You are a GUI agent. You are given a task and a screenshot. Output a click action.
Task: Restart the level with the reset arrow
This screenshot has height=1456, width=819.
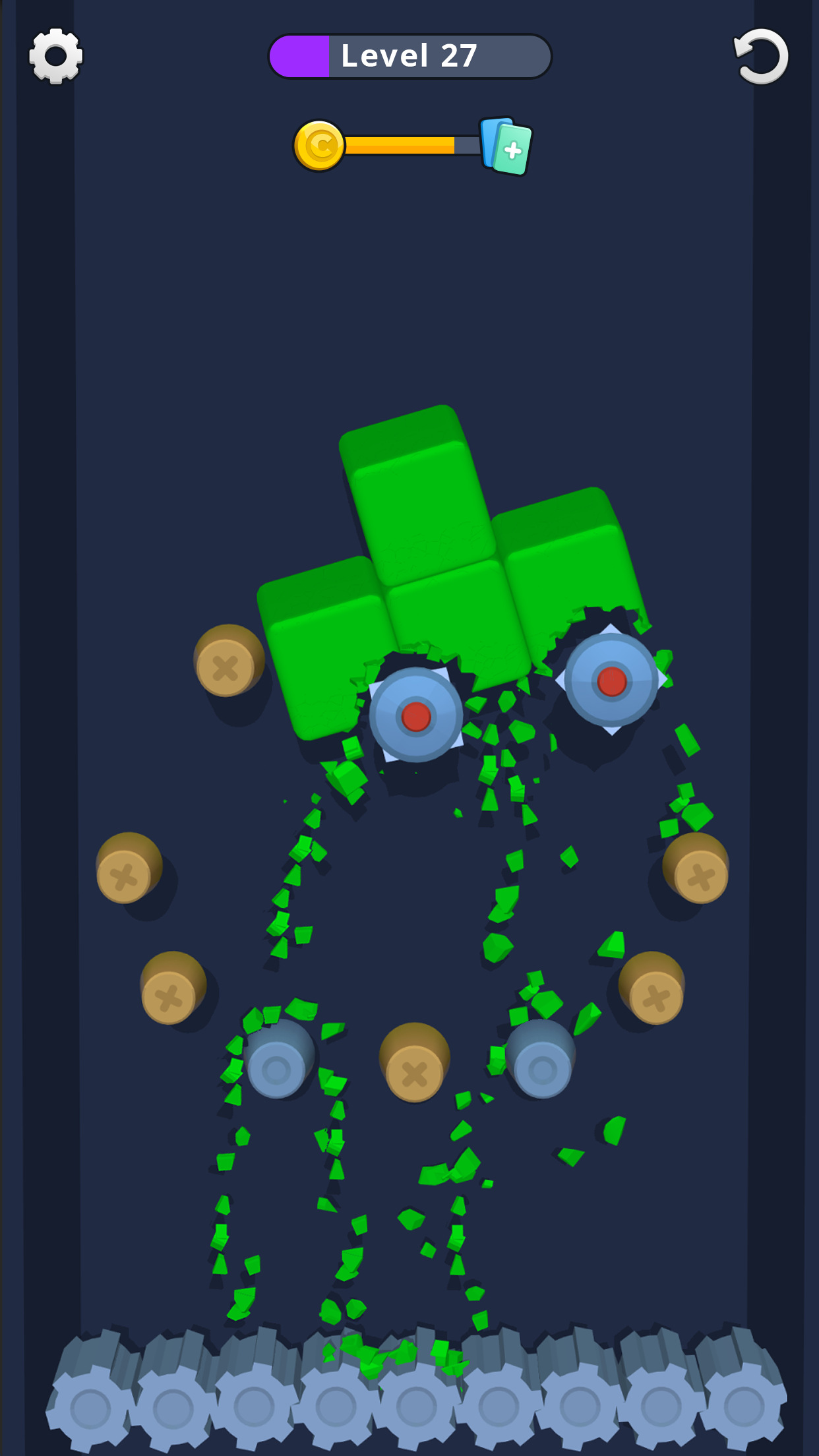[761, 56]
